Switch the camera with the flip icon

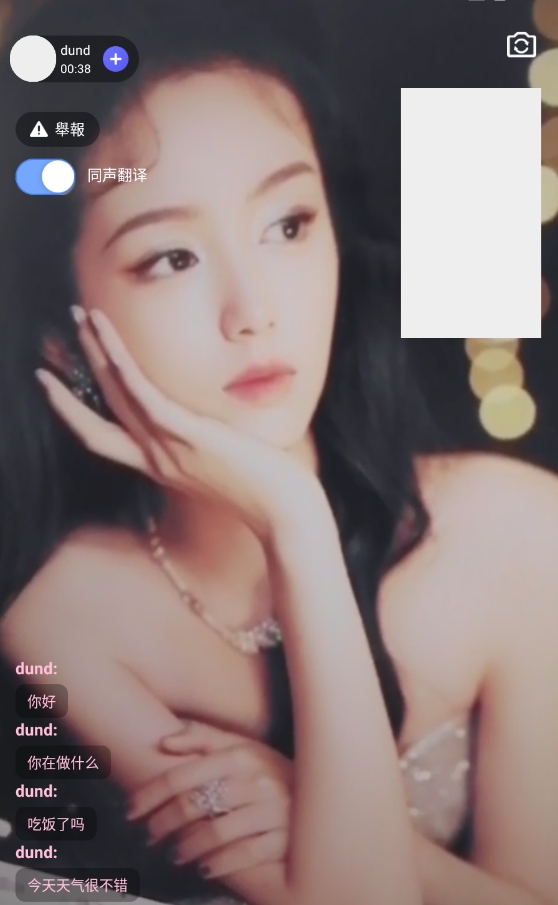pyautogui.click(x=521, y=45)
